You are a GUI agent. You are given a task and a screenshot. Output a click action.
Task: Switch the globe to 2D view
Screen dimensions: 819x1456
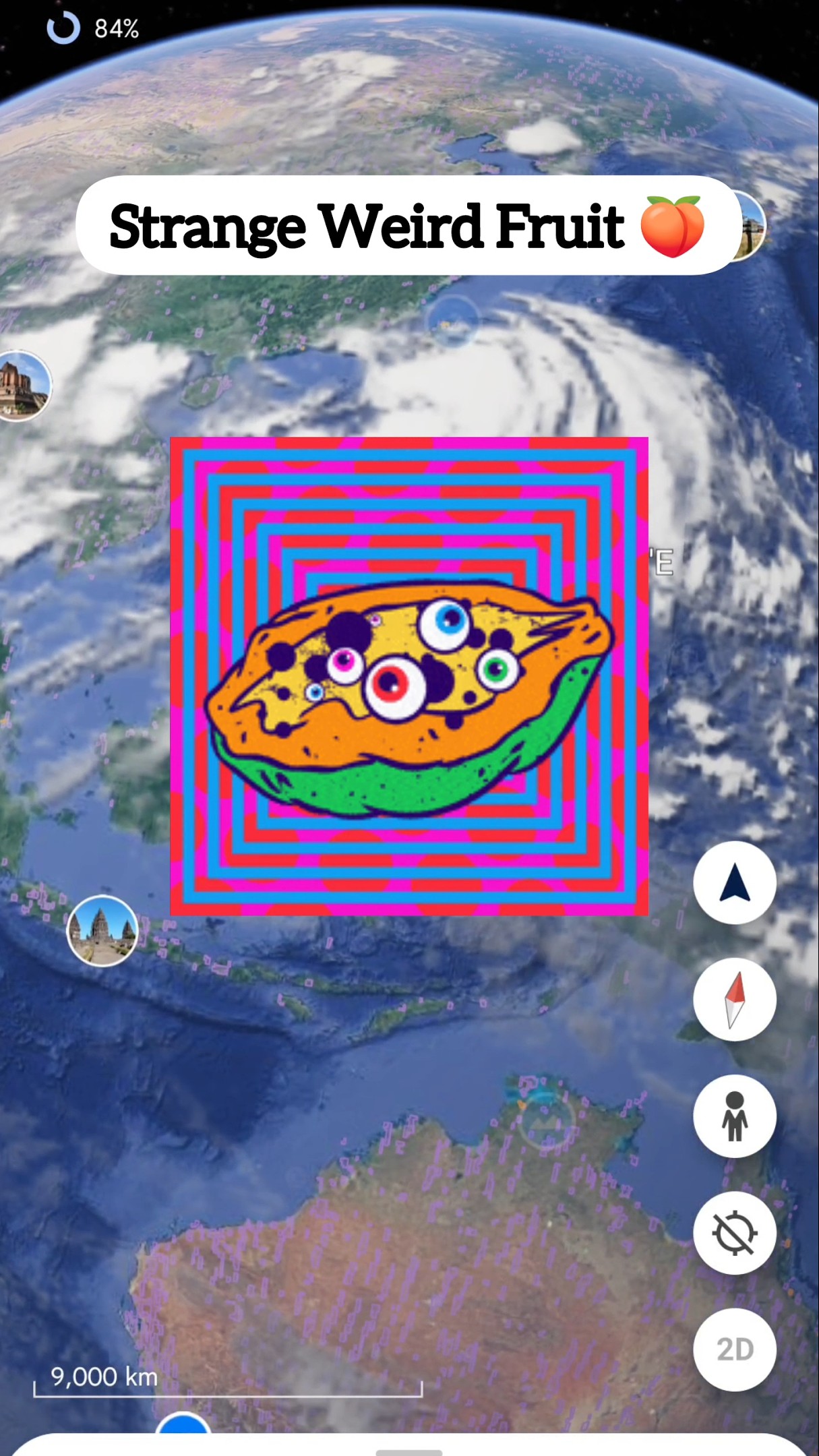click(x=735, y=1349)
